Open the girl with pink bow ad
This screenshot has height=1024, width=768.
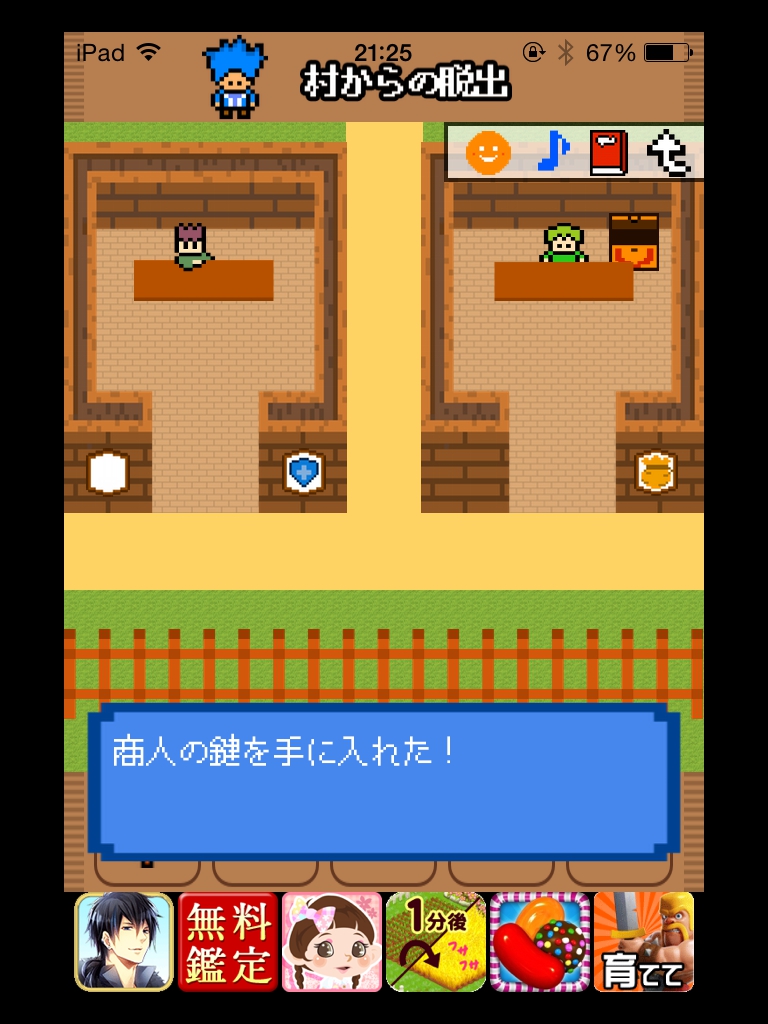coord(332,942)
